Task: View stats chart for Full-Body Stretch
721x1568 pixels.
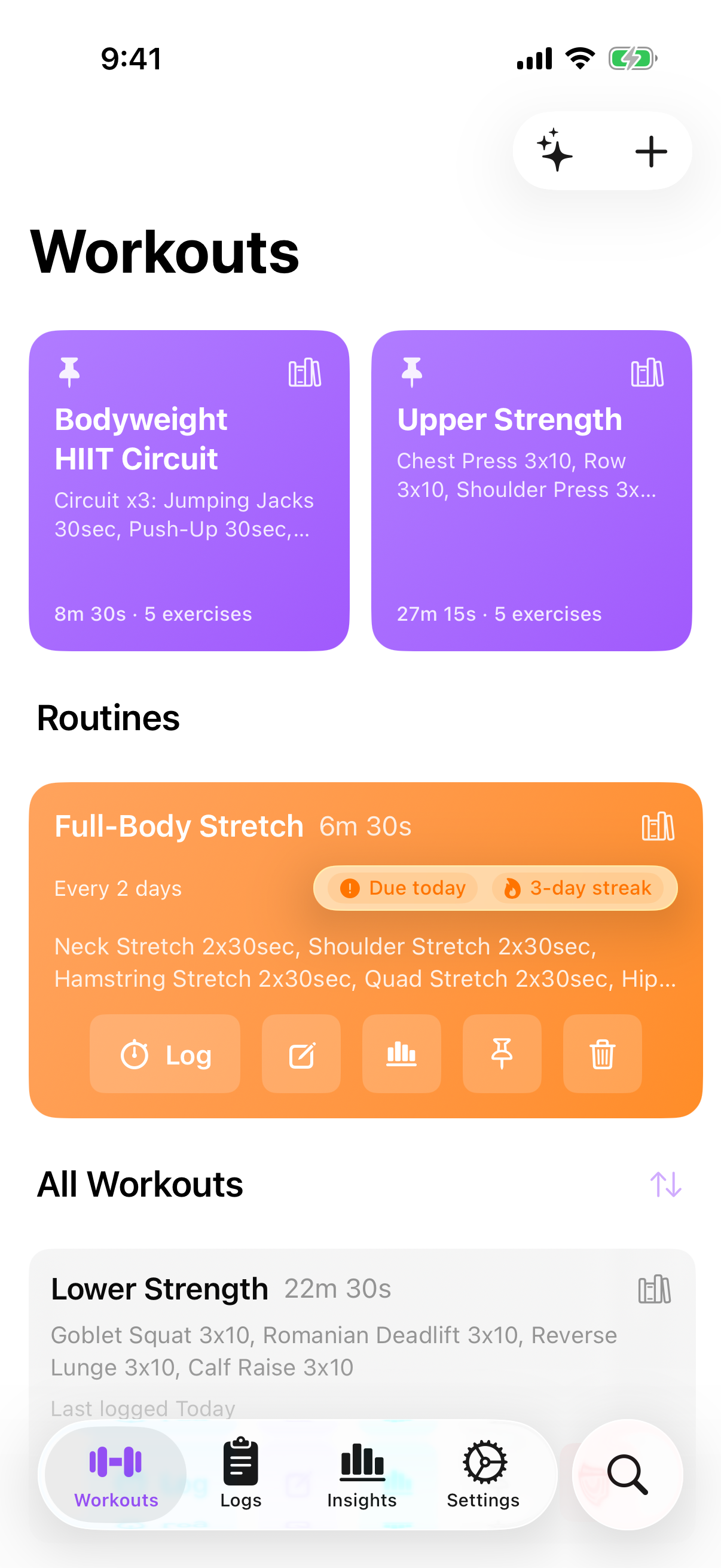Action: point(402,1054)
